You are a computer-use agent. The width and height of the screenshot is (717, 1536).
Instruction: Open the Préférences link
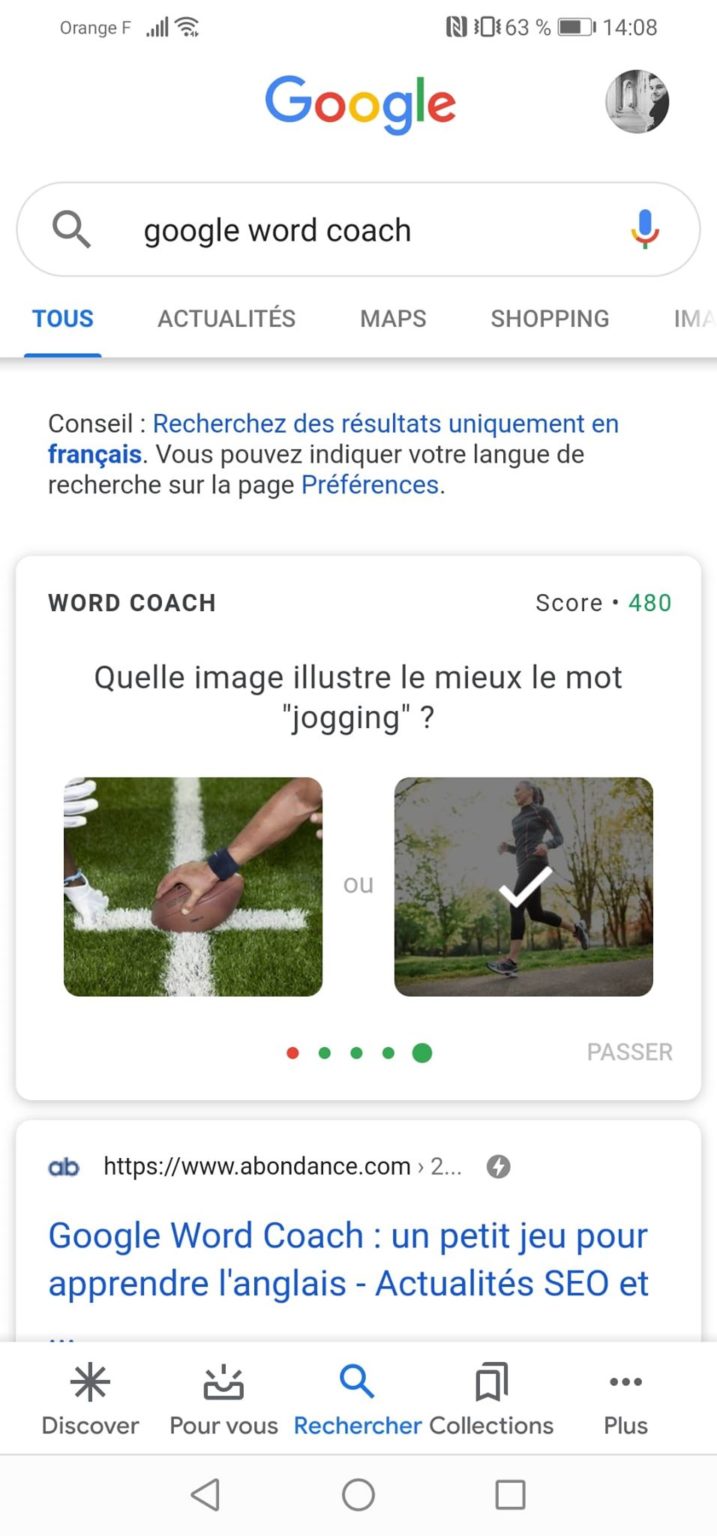[370, 485]
